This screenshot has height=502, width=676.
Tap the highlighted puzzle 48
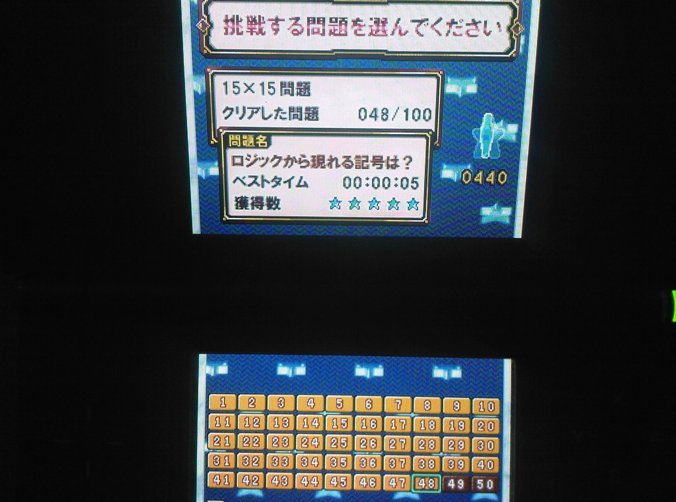[428, 482]
